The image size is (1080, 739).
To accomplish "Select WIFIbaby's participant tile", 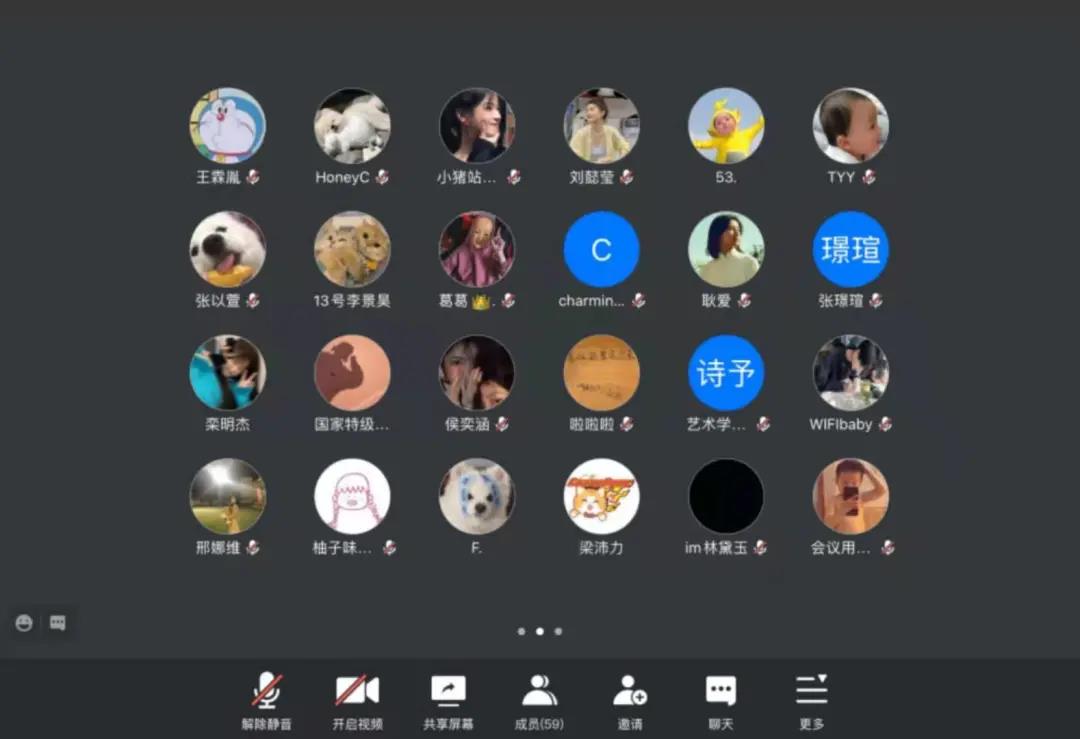I will tap(850, 373).
